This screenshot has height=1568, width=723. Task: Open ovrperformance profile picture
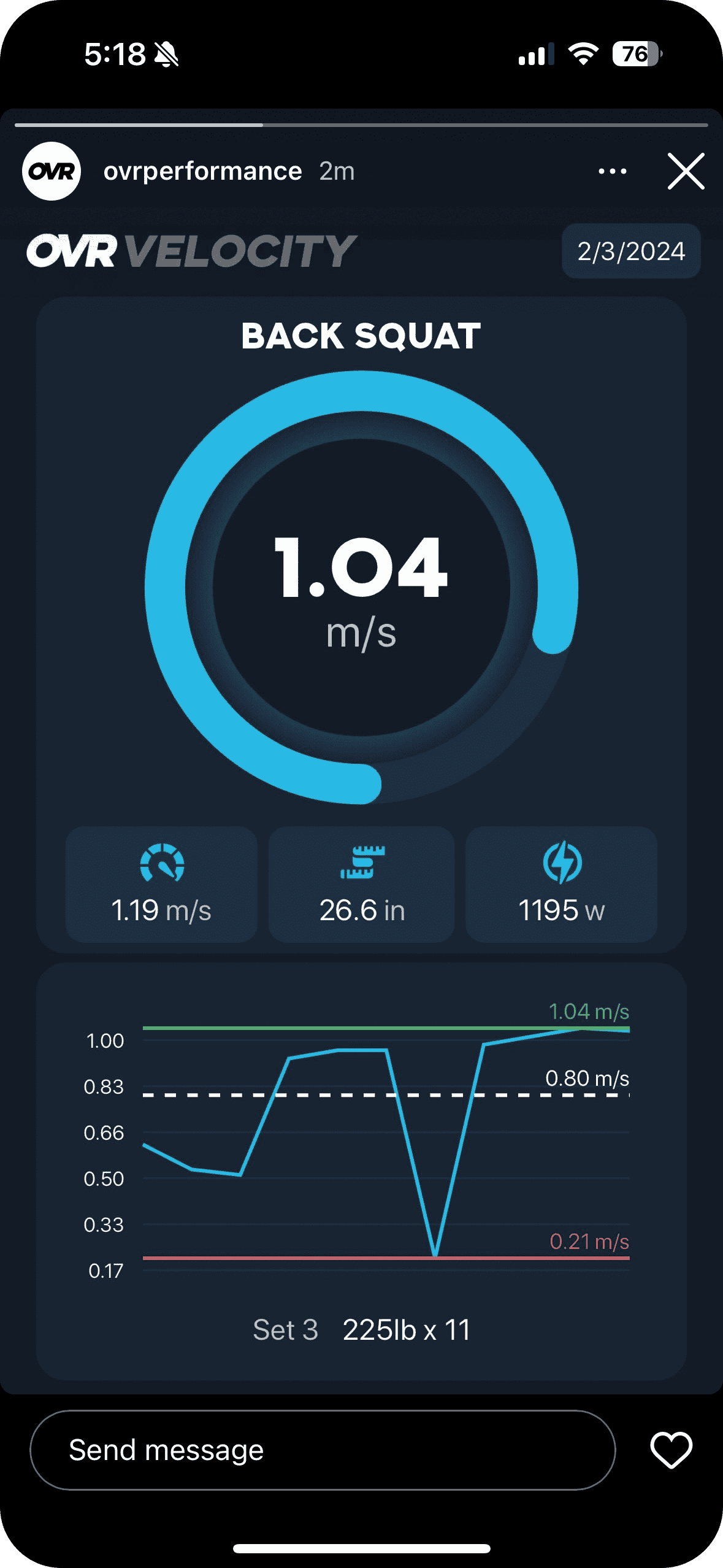pos(52,171)
